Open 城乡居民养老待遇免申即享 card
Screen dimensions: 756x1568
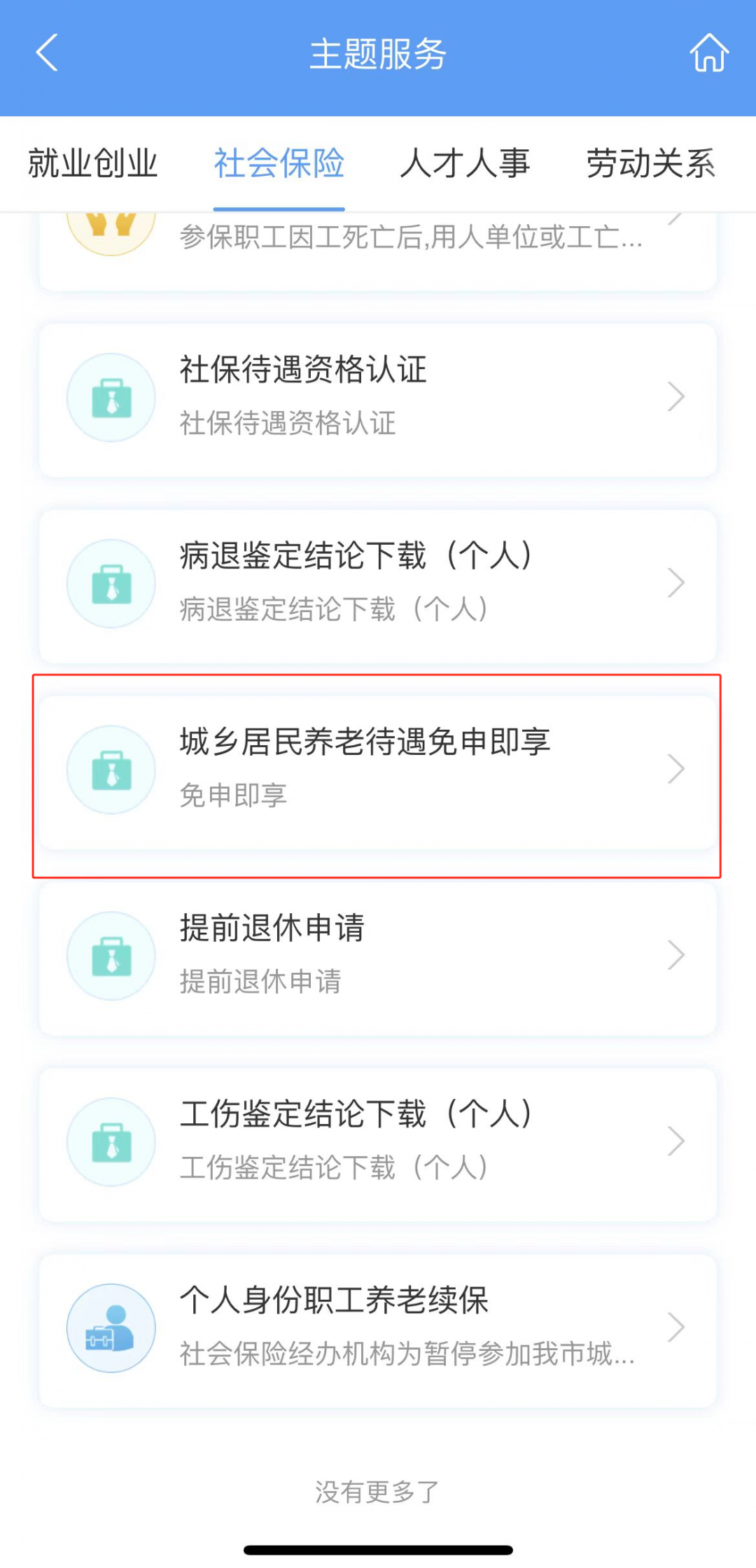pos(378,770)
